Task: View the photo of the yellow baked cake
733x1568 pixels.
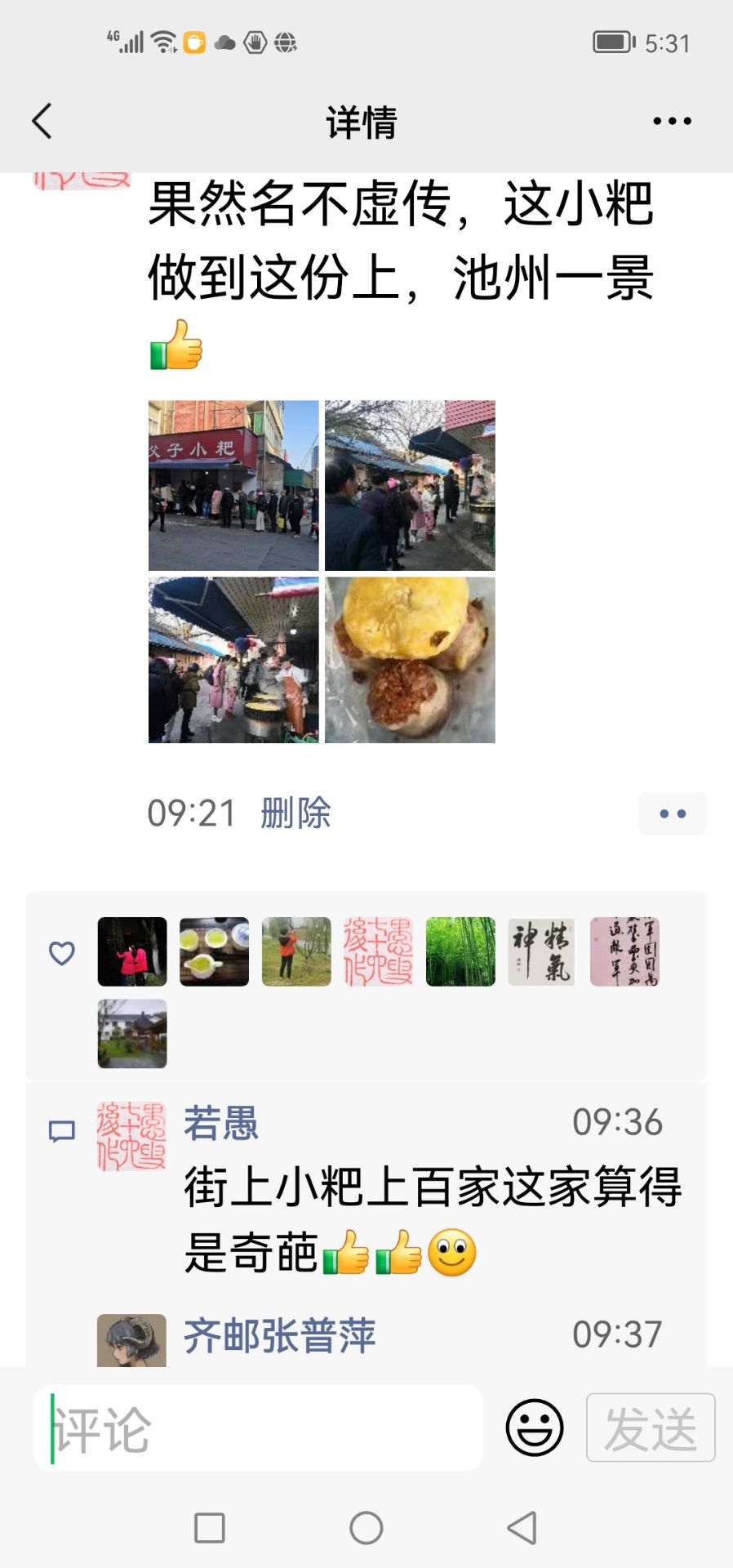Action: coord(410,660)
